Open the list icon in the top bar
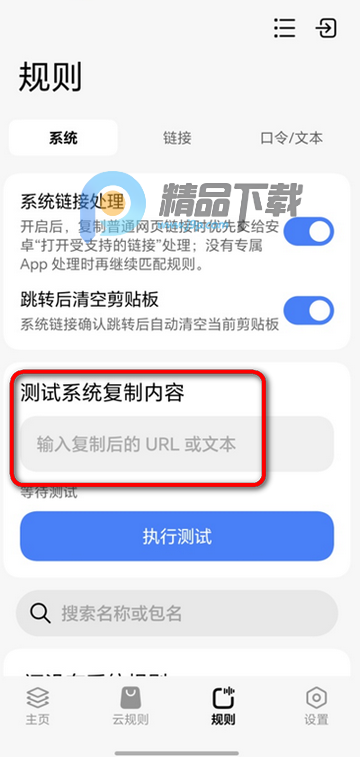Screen dimensions: 360x757 (x=285, y=28)
